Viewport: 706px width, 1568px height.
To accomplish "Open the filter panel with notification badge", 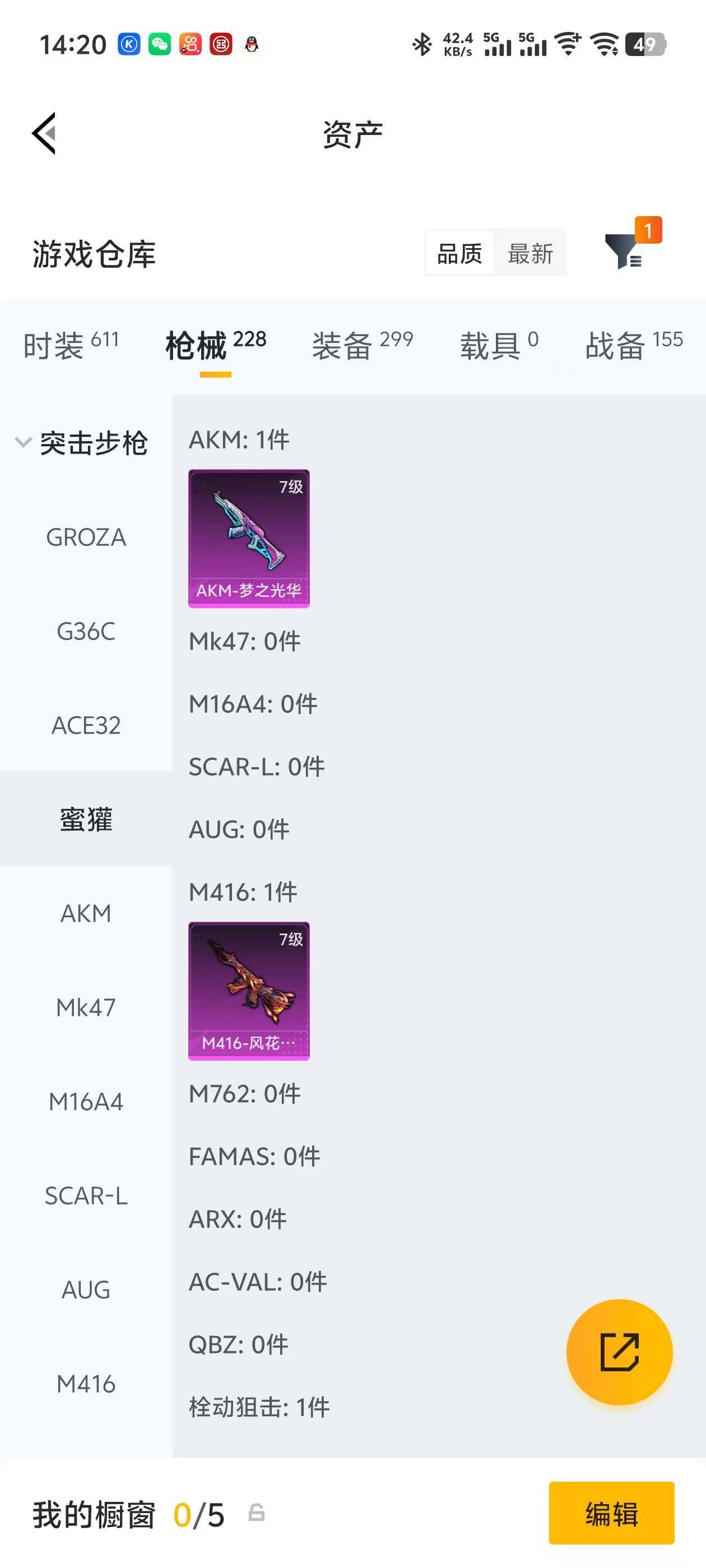I will coord(628,253).
